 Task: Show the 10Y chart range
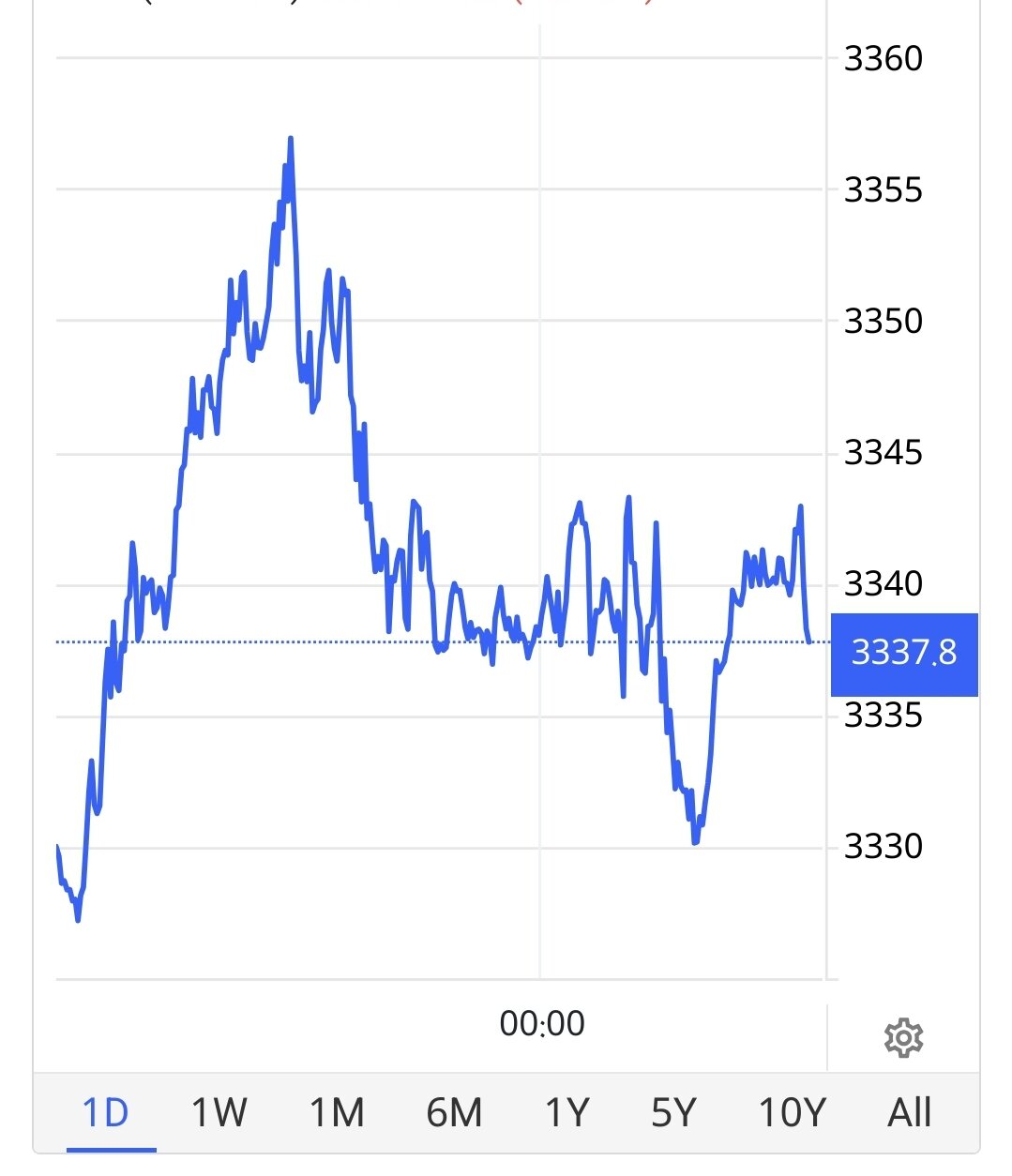point(791,1113)
